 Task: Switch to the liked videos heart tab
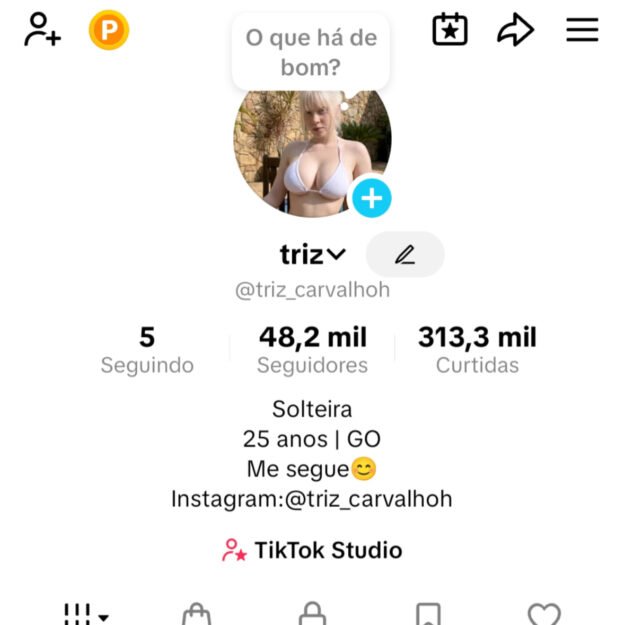click(x=544, y=614)
